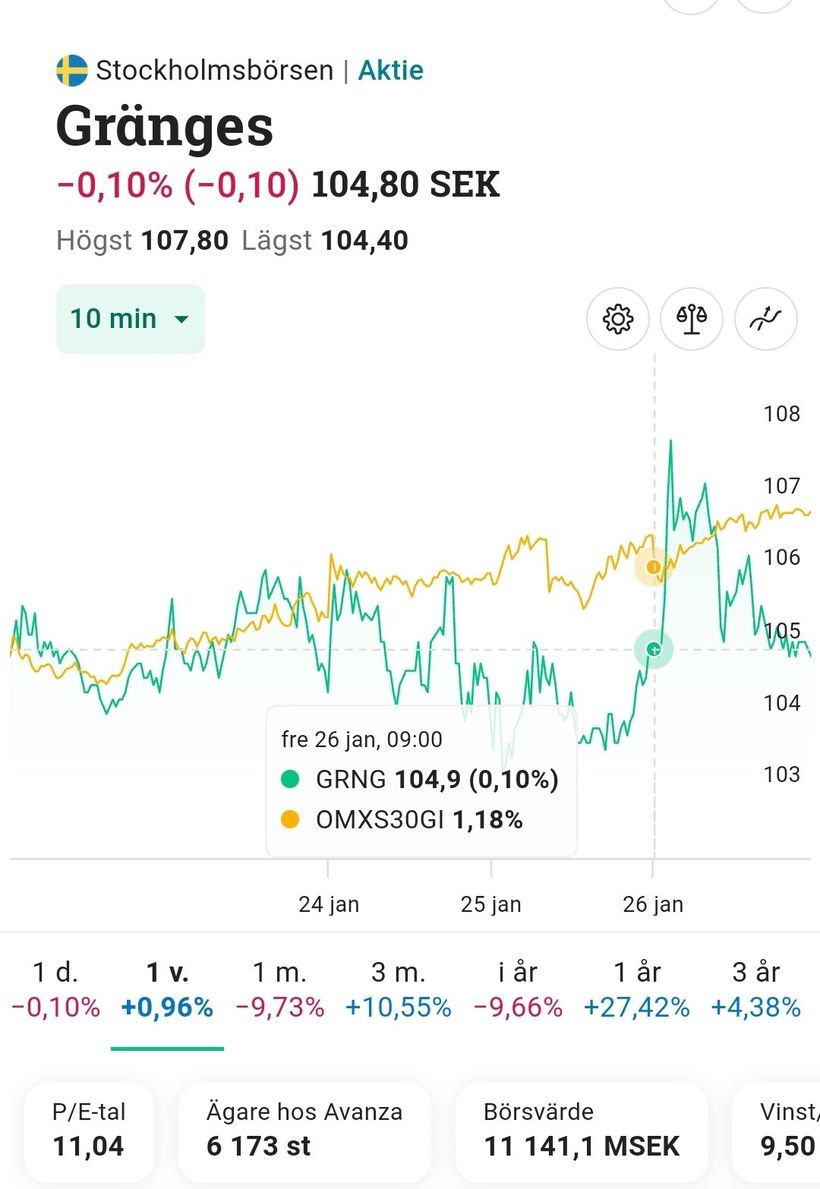This screenshot has height=1189, width=820.
Task: Open chart settings gear icon
Action: tap(618, 319)
